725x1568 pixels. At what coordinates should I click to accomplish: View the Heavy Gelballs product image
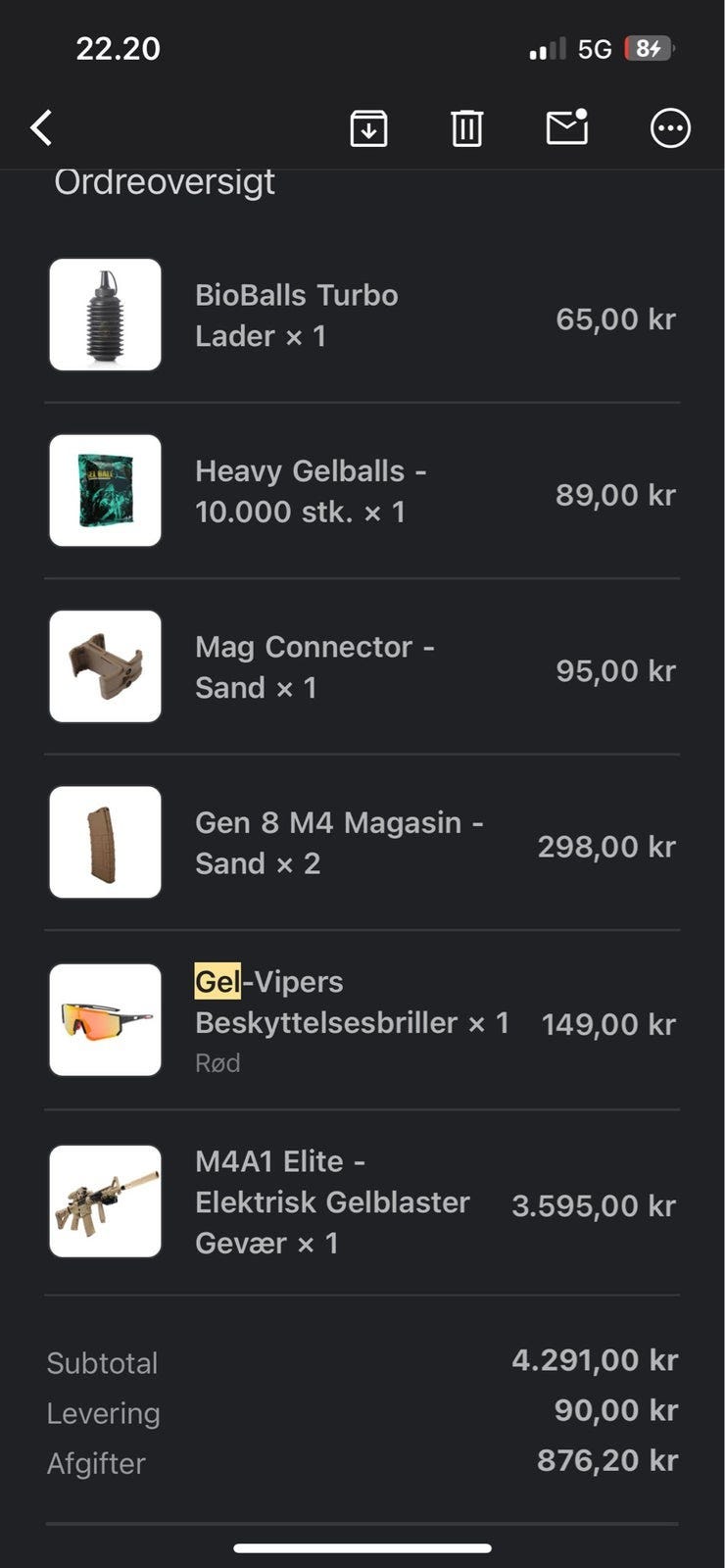(105, 491)
